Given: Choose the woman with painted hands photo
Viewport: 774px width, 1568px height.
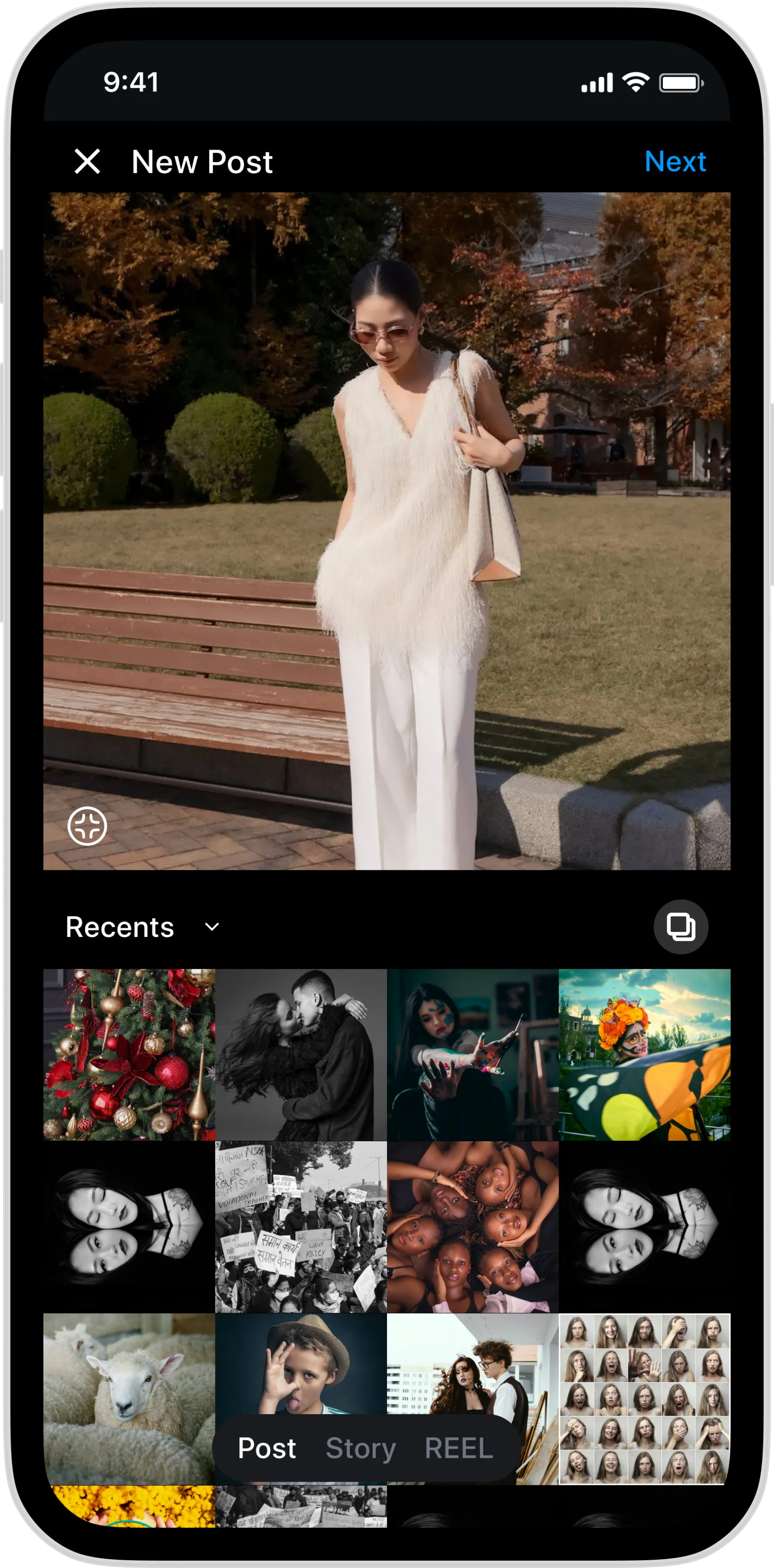Looking at the screenshot, I should pos(472,1054).
